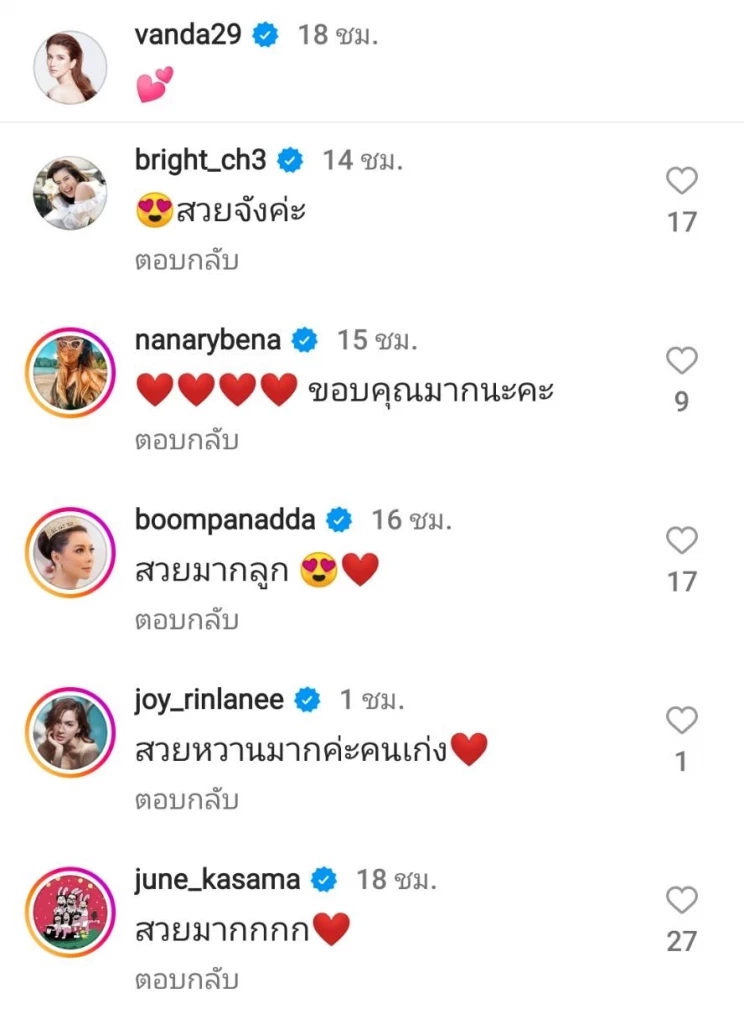Tap the heart icon on joy_rinlanee's comment

pos(681,721)
